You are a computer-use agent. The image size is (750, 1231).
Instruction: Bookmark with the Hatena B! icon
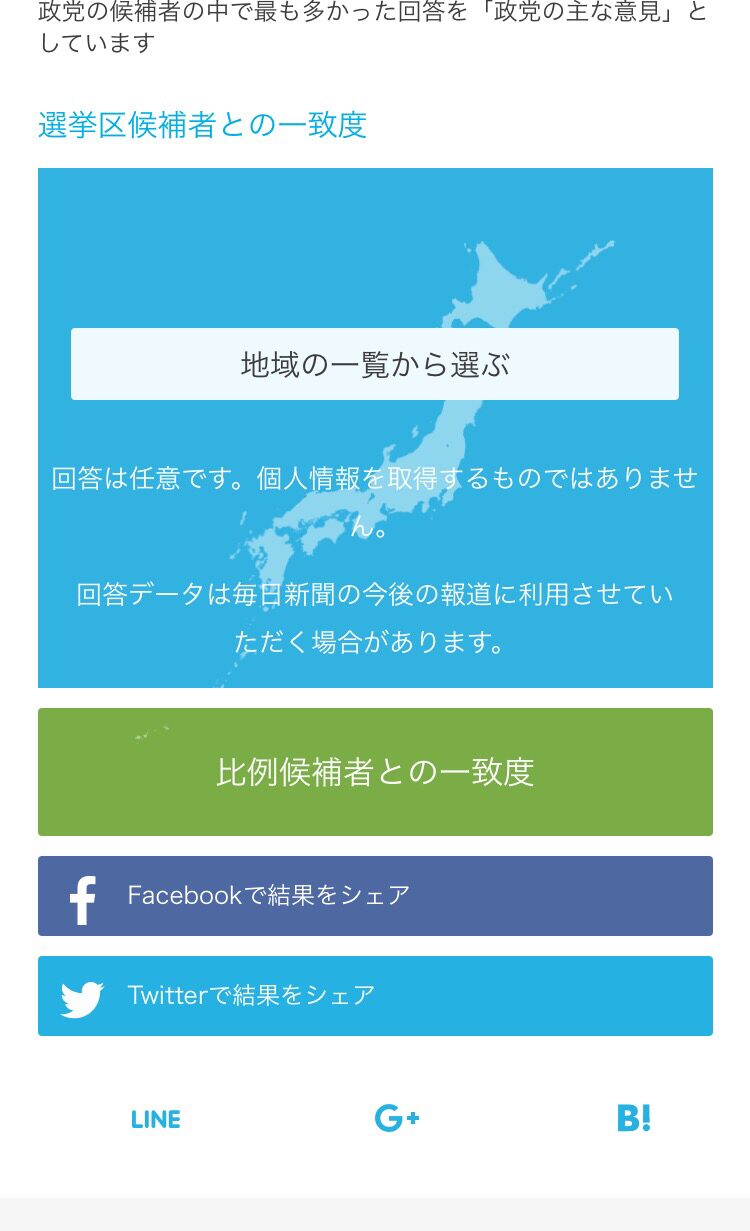tap(634, 1118)
